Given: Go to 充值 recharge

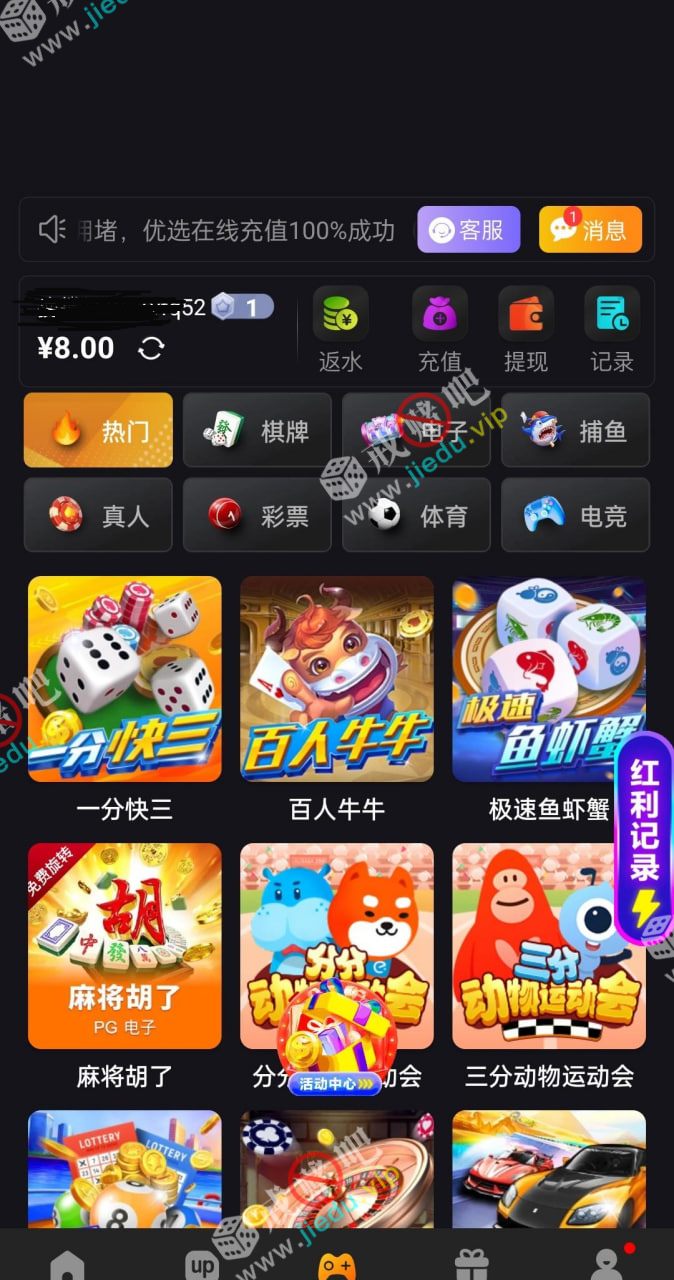Looking at the screenshot, I should (x=439, y=330).
